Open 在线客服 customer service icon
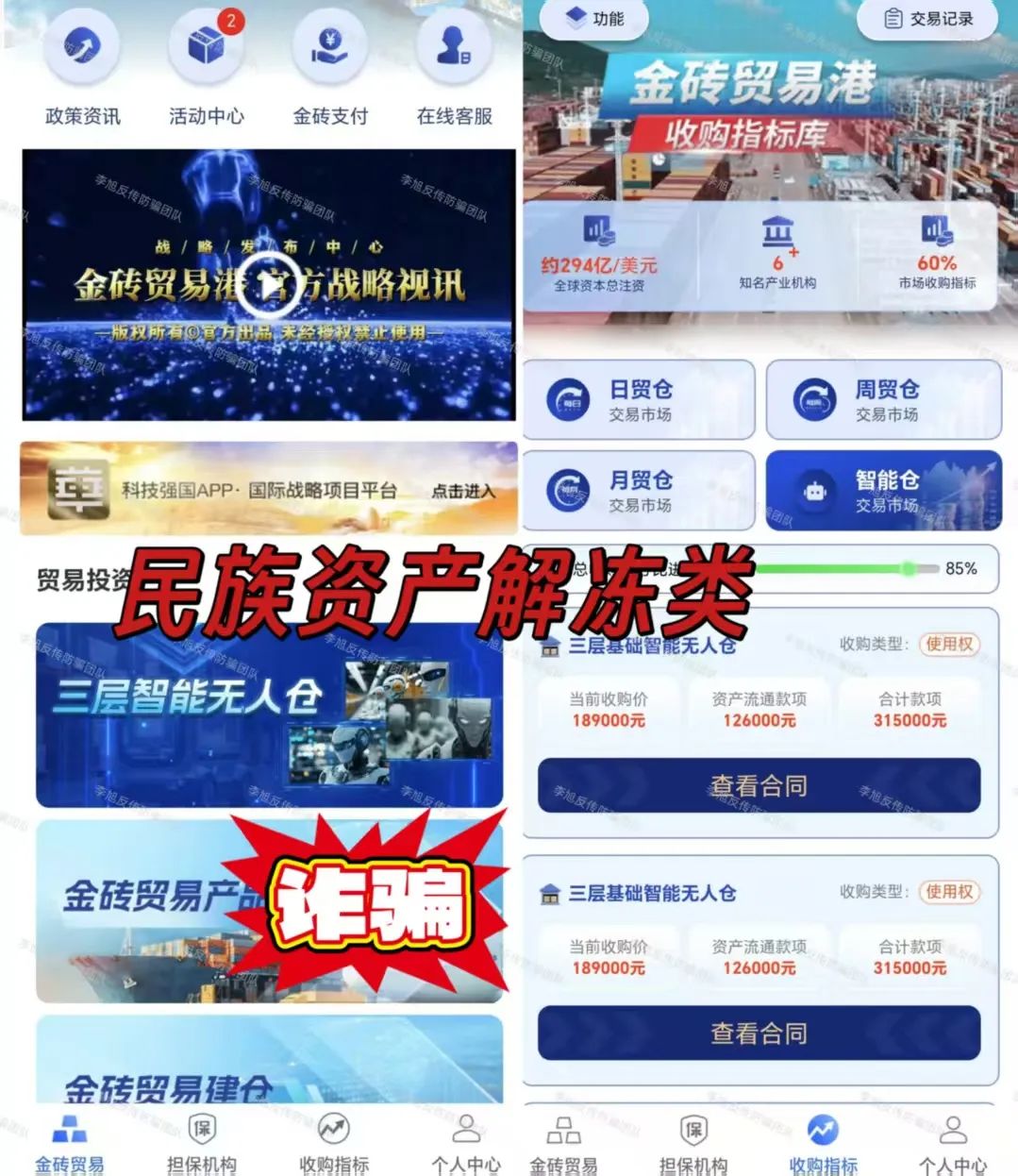This screenshot has height=1176, width=1018. 454,52
